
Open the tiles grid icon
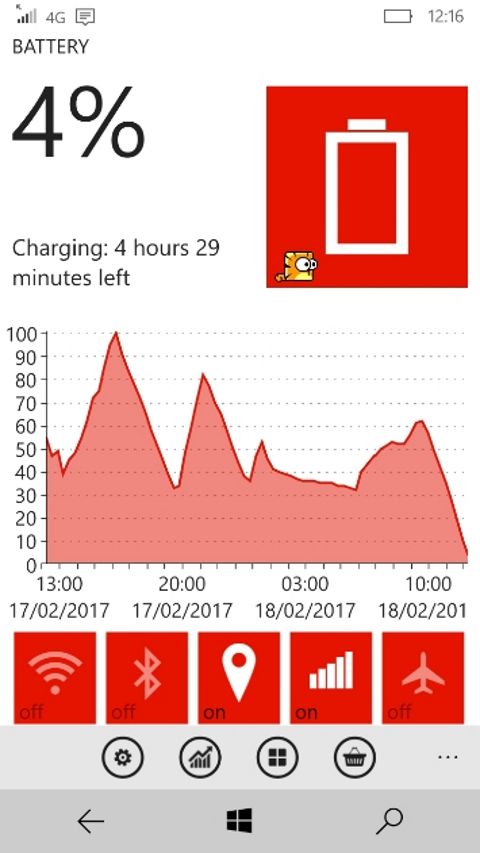pos(277,757)
